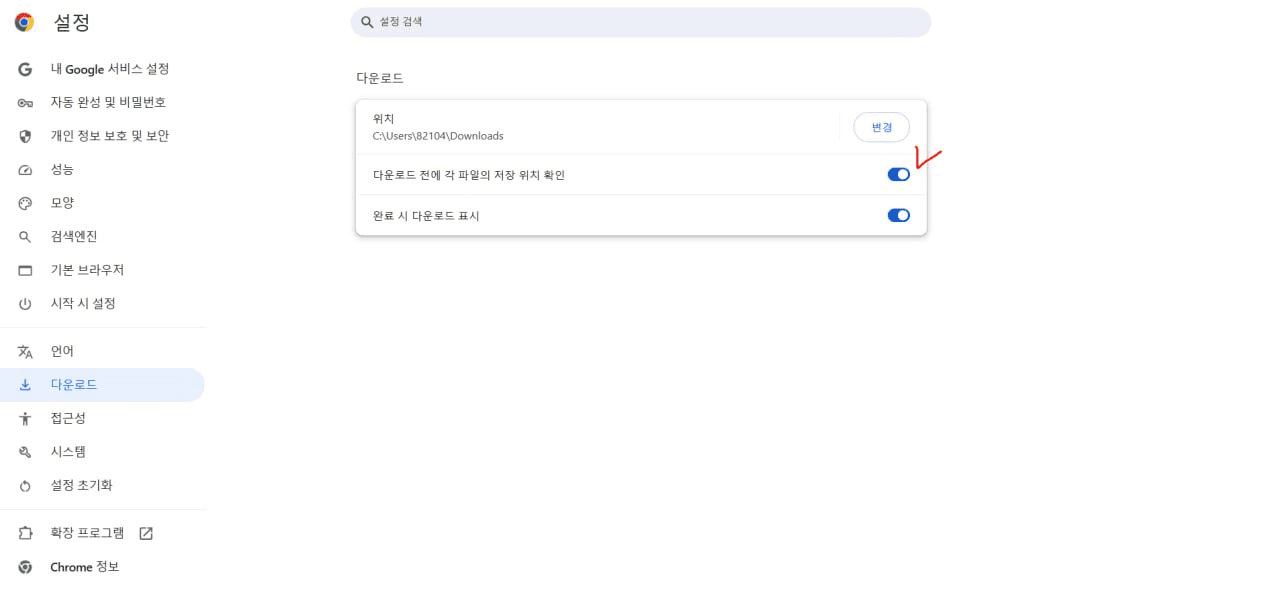The width and height of the screenshot is (1280, 611).
Task: Go to 시스템 settings
Action: [x=68, y=451]
